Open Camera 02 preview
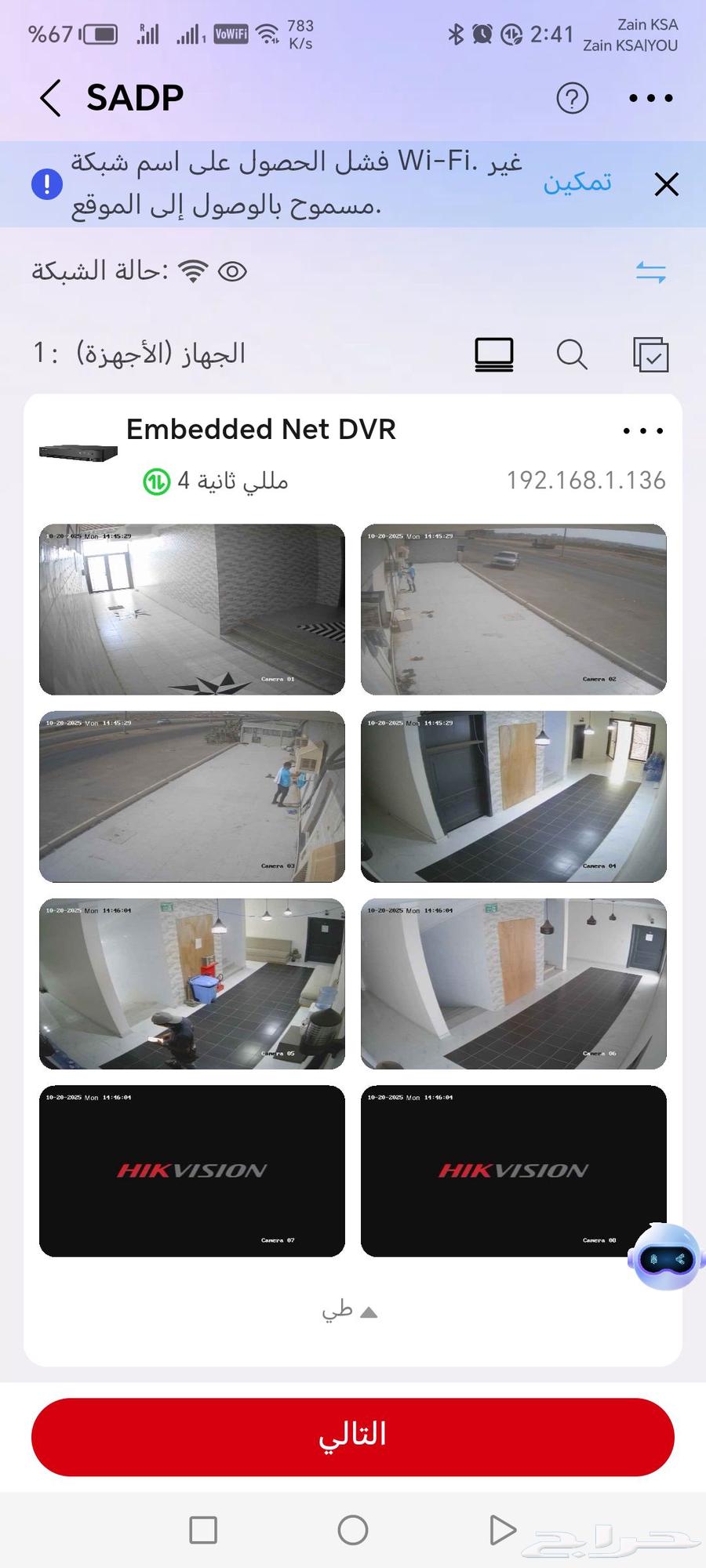The width and height of the screenshot is (706, 1568). point(514,609)
